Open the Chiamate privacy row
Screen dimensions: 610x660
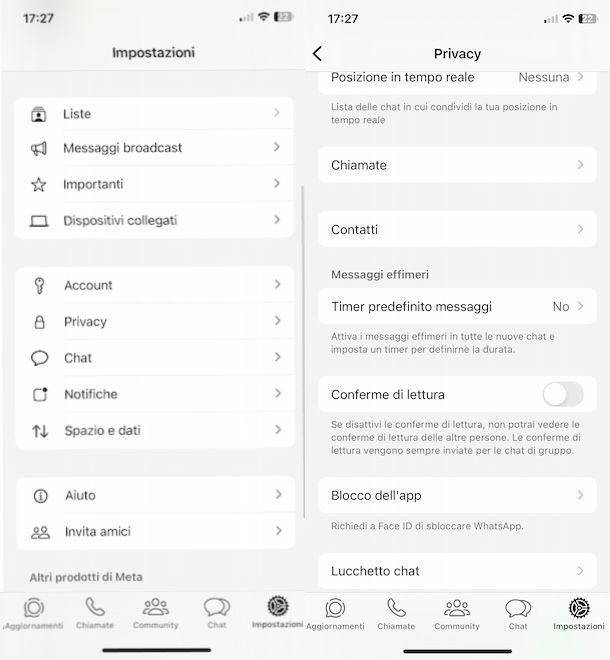click(x=457, y=165)
